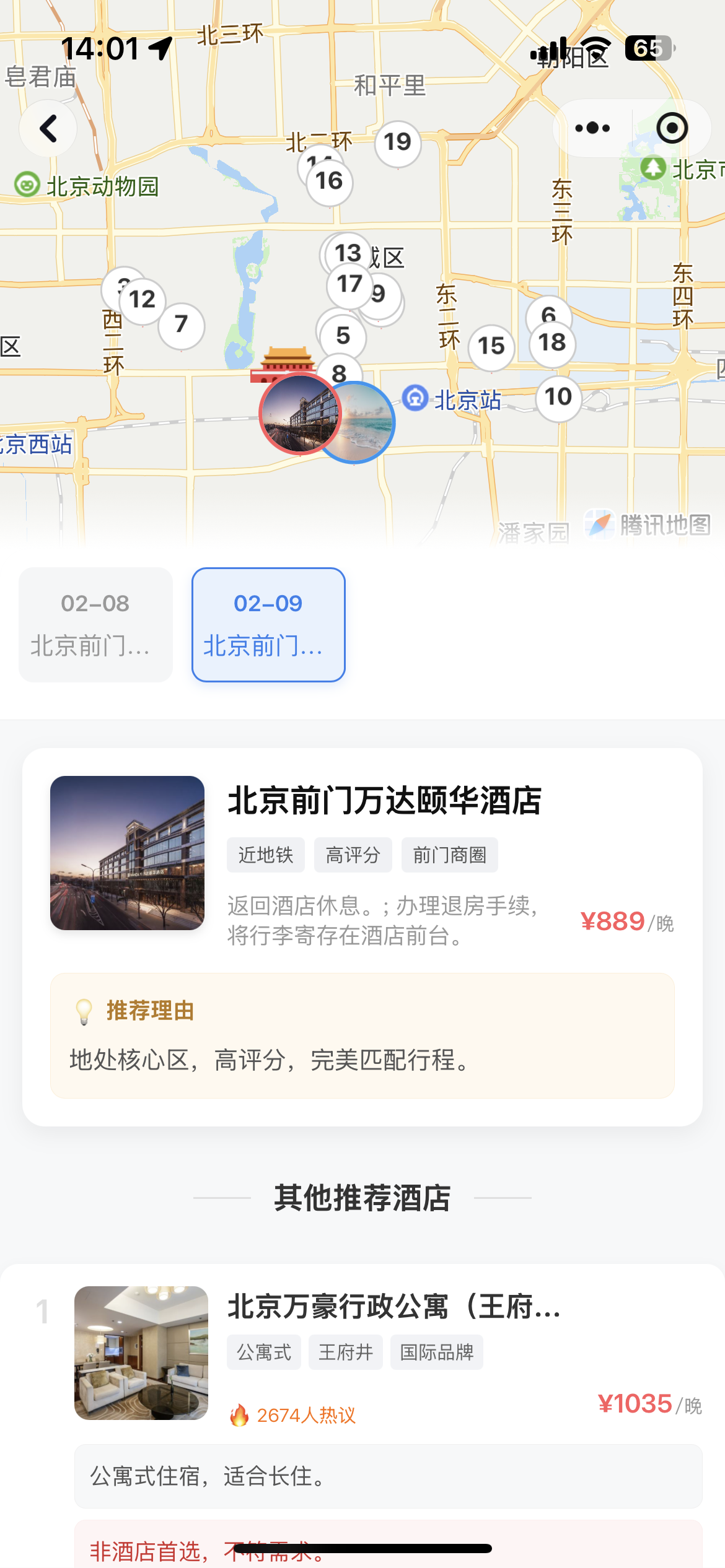Open map marker number 12
The image size is (725, 1568).
coord(143,300)
